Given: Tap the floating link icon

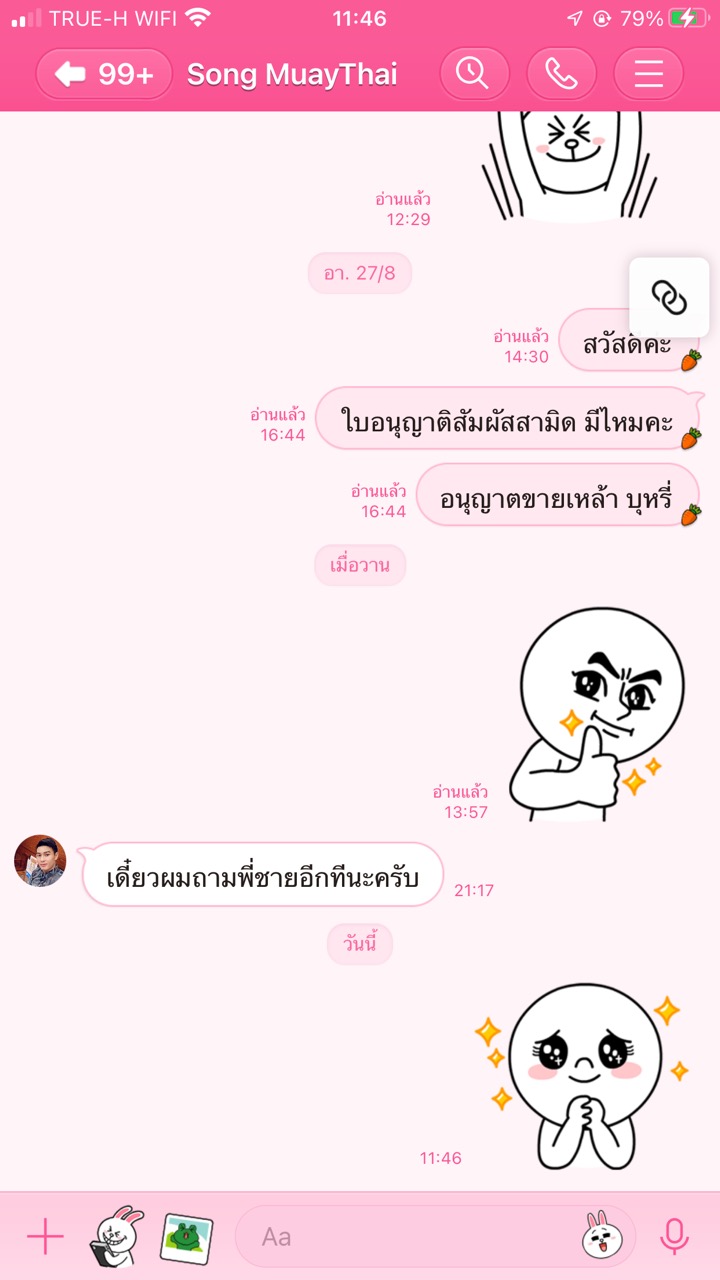Looking at the screenshot, I should click(x=669, y=297).
